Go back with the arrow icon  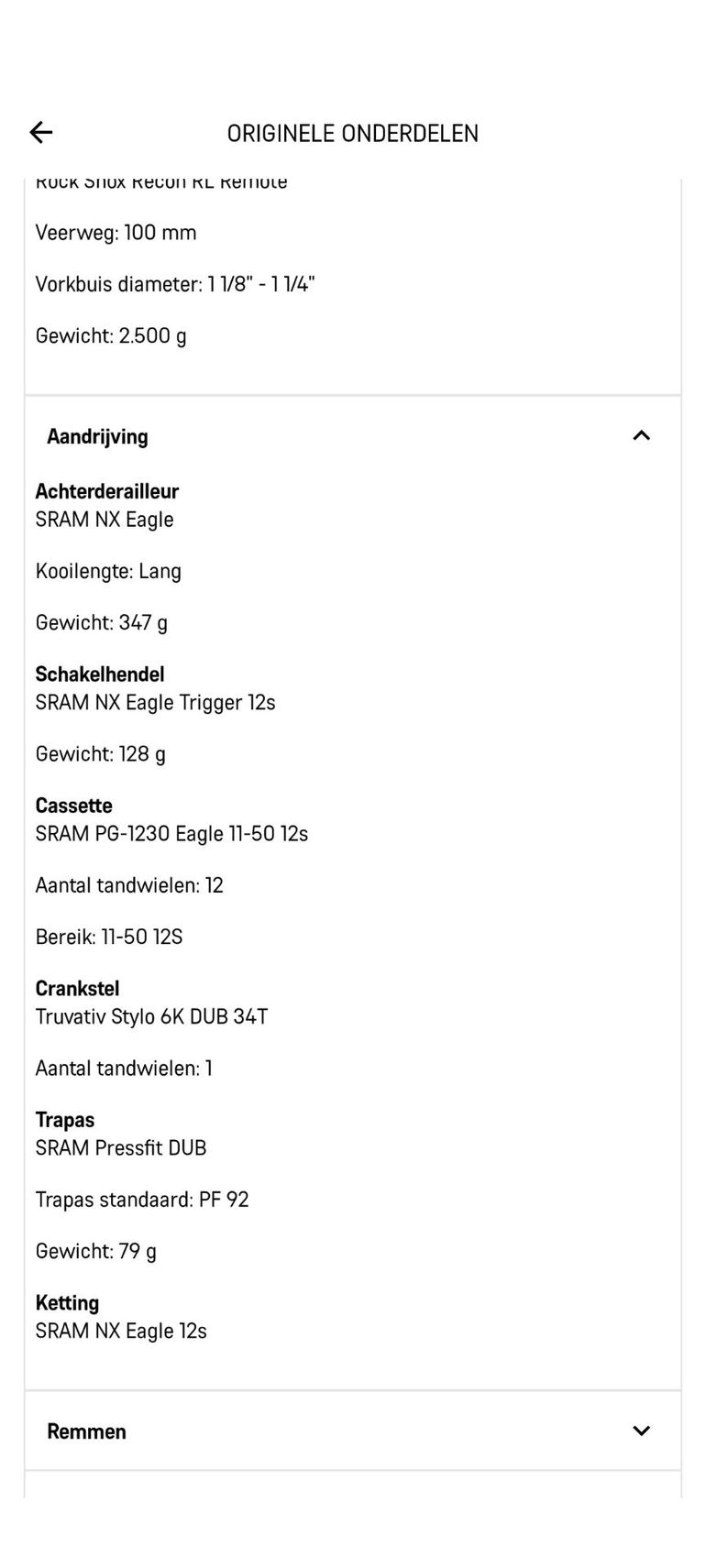point(41,133)
